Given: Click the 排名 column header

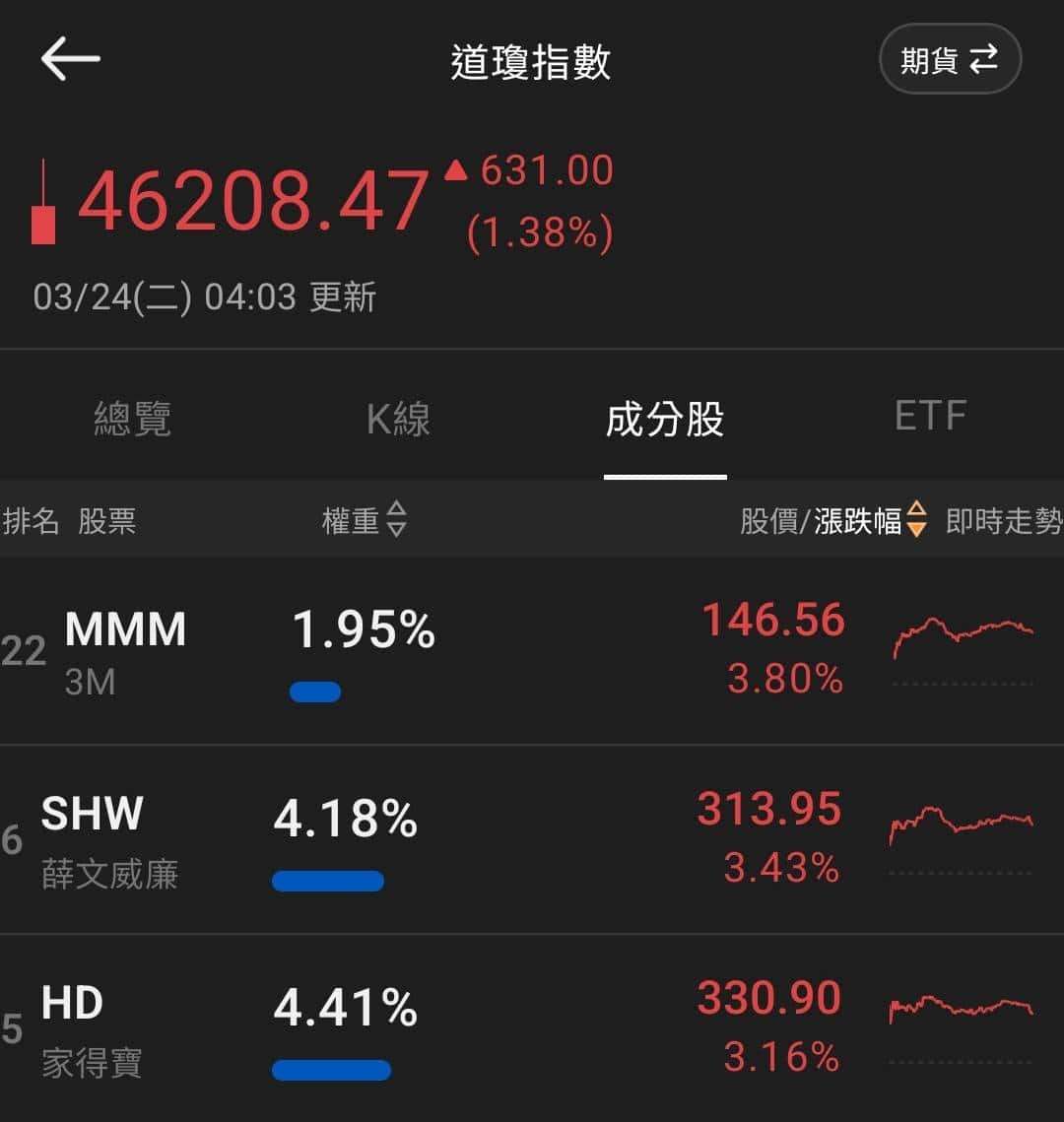Looking at the screenshot, I should click(x=33, y=521).
